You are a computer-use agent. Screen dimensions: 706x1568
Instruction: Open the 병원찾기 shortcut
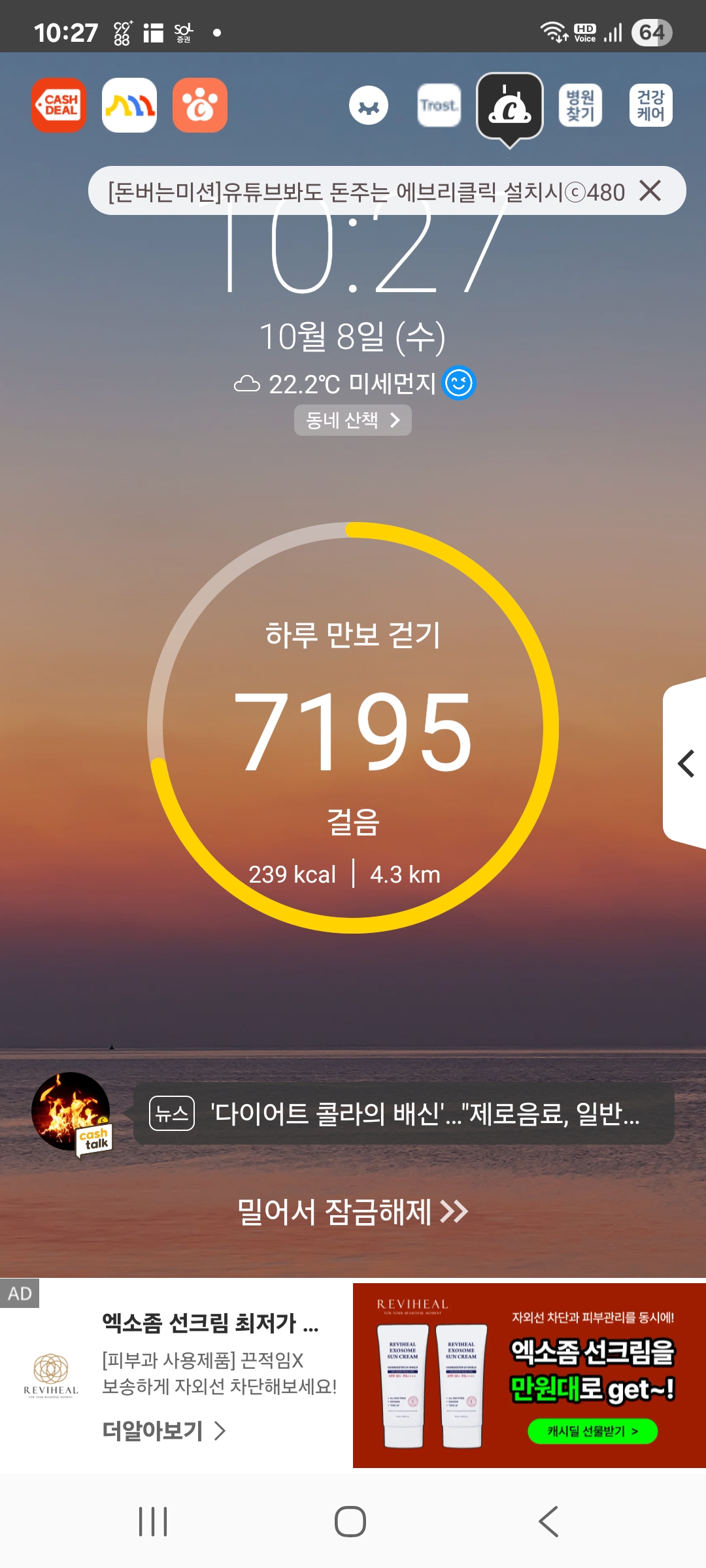click(x=580, y=105)
